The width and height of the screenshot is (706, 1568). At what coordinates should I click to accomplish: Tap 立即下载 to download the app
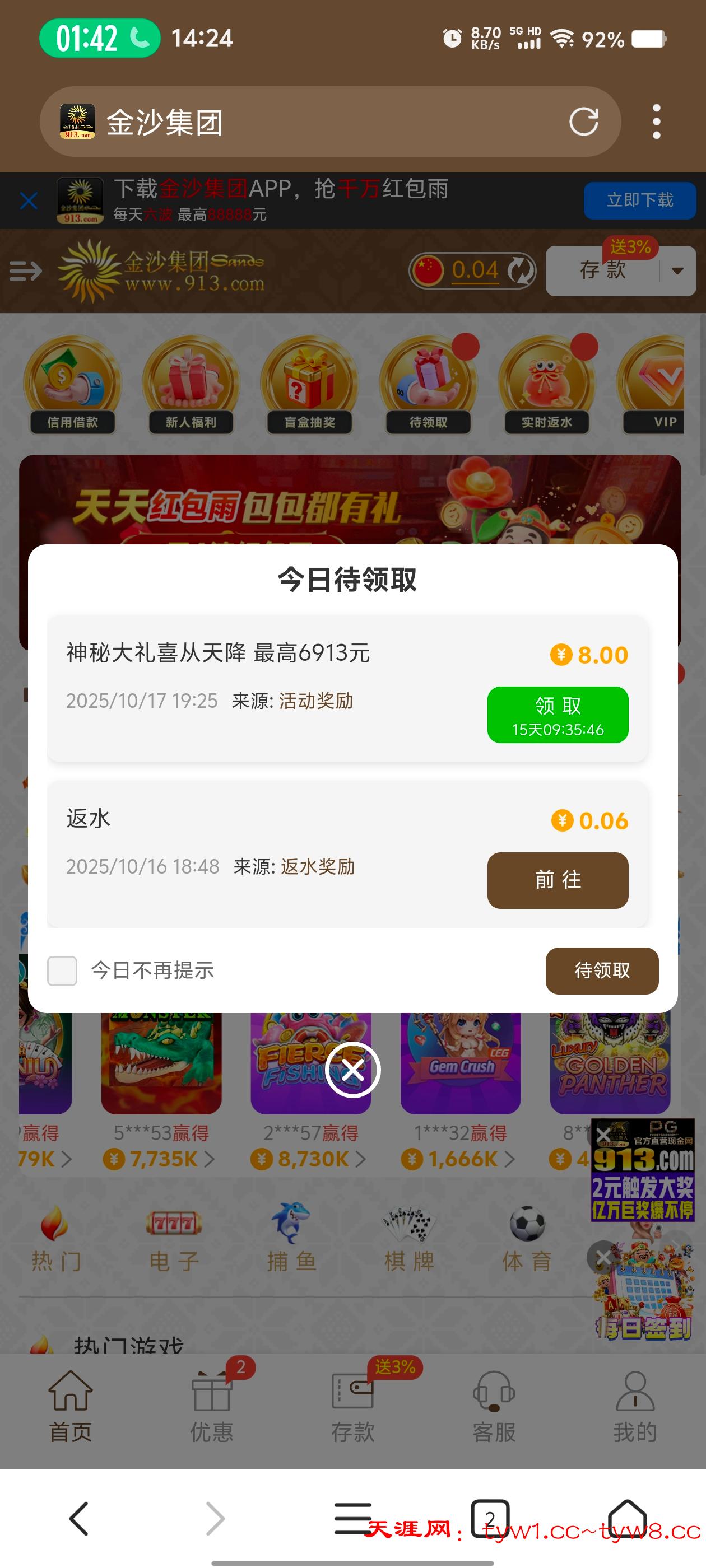pyautogui.click(x=639, y=200)
